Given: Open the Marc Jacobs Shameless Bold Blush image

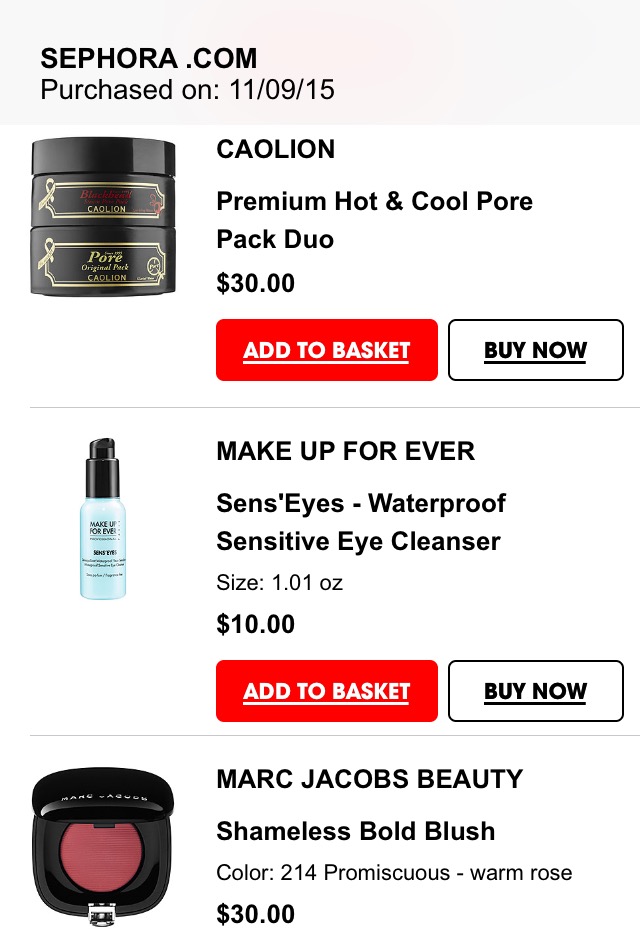Looking at the screenshot, I should click(104, 847).
